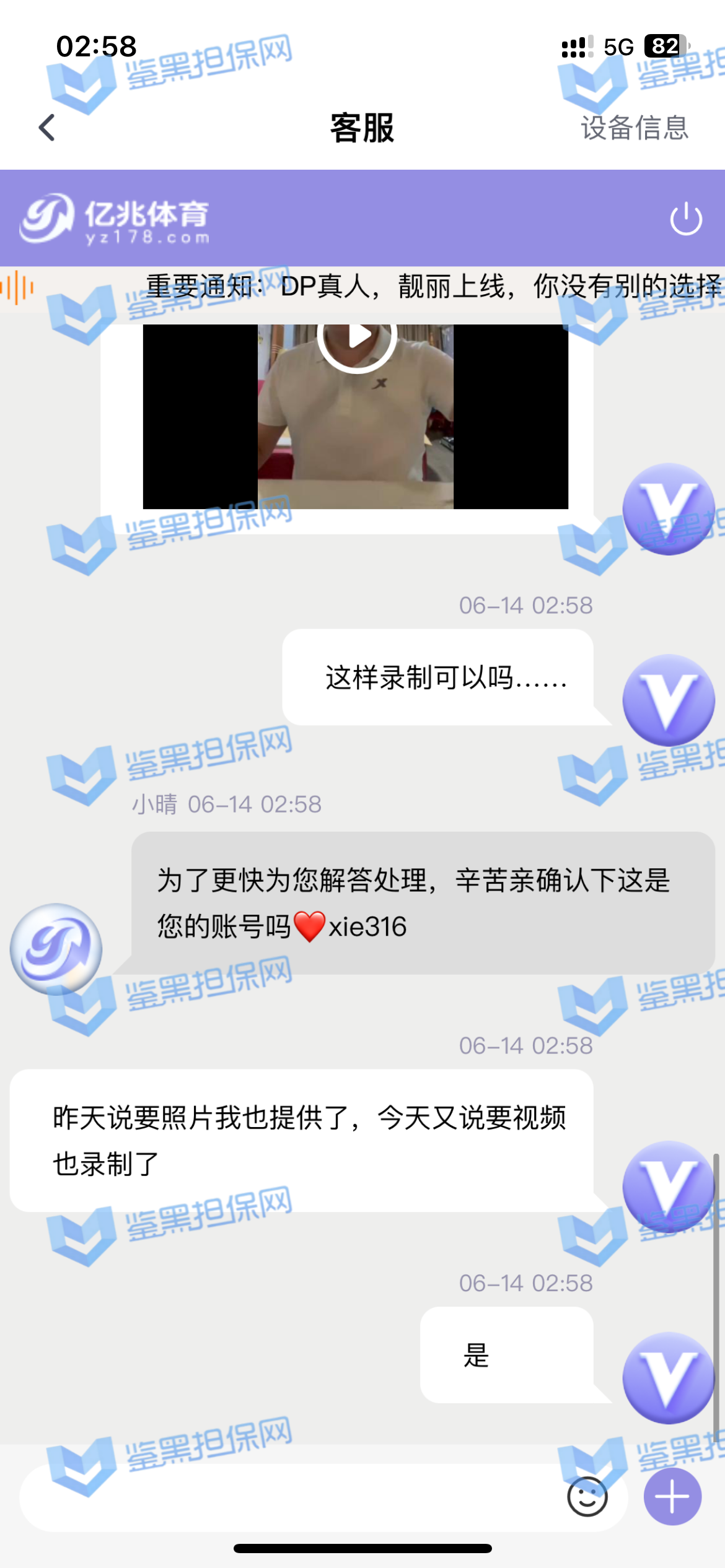Screen dimensions: 725x1568
Task: Open the plus attachment menu
Action: (x=672, y=1496)
